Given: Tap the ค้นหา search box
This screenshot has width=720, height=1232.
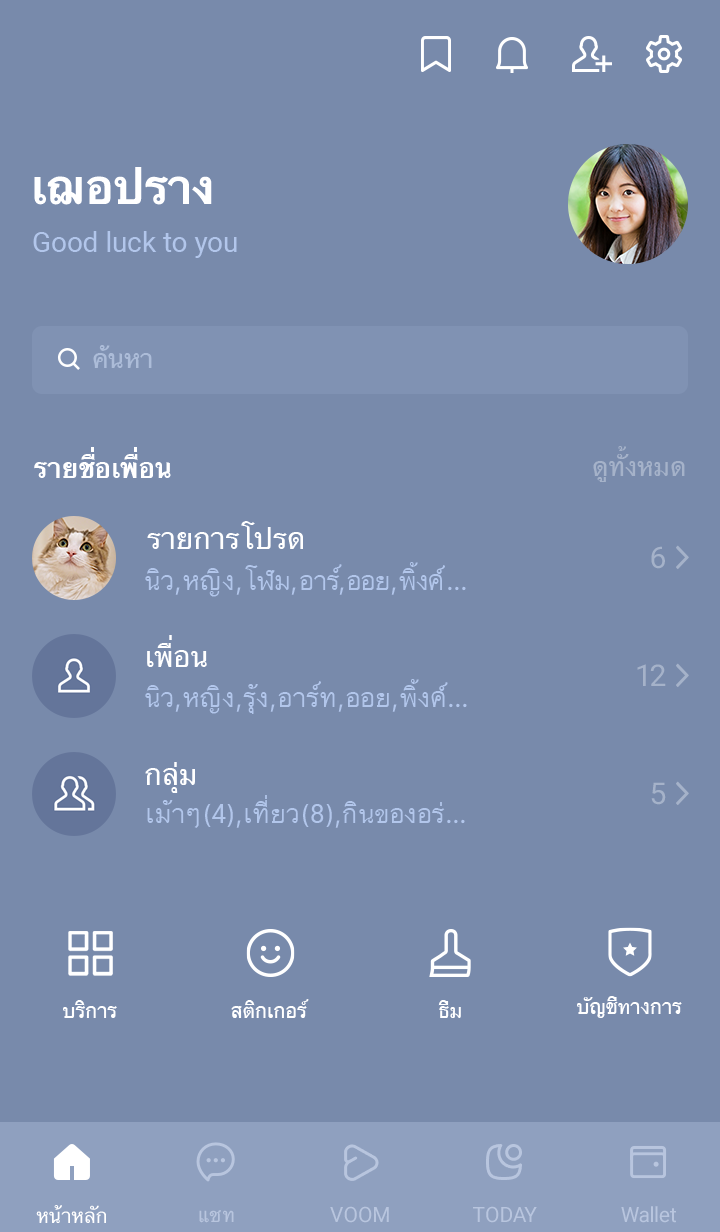Looking at the screenshot, I should [x=360, y=360].
